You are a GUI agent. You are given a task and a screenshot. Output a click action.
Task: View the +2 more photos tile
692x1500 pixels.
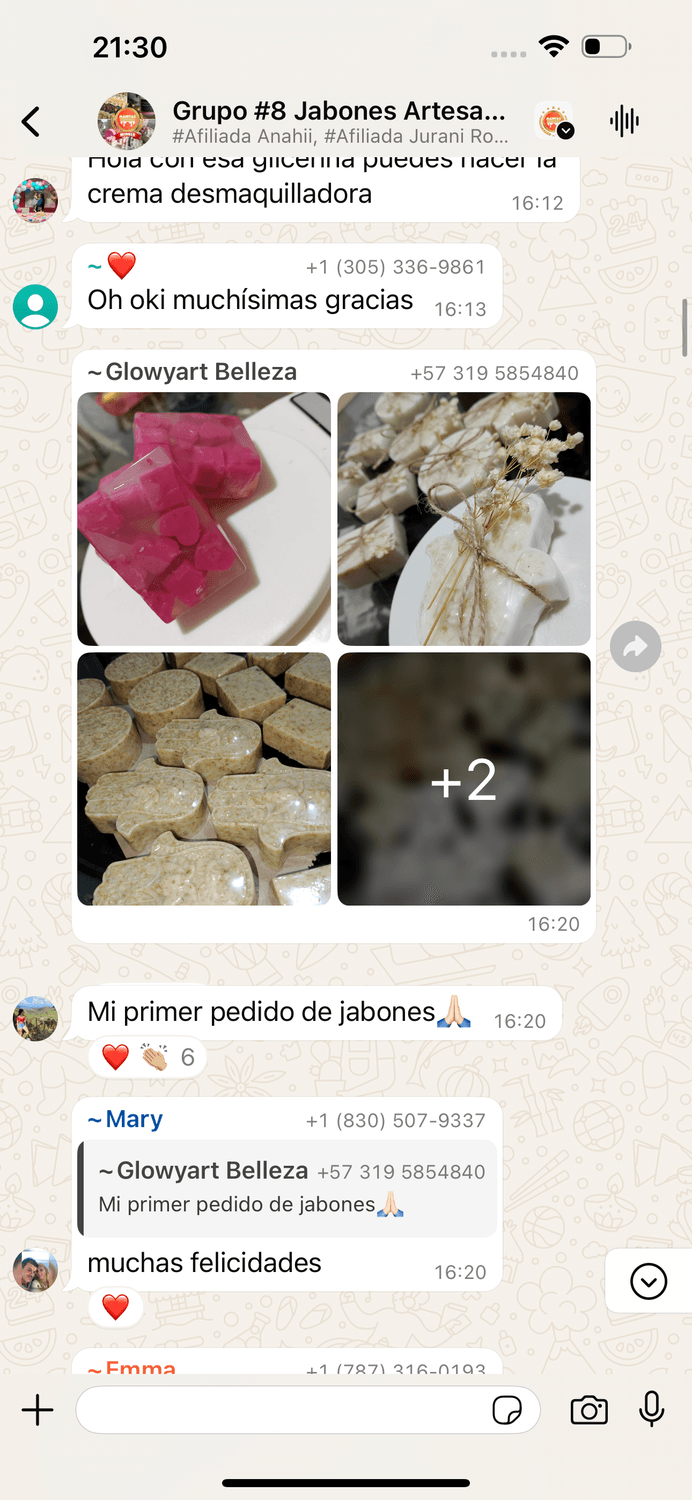point(464,779)
